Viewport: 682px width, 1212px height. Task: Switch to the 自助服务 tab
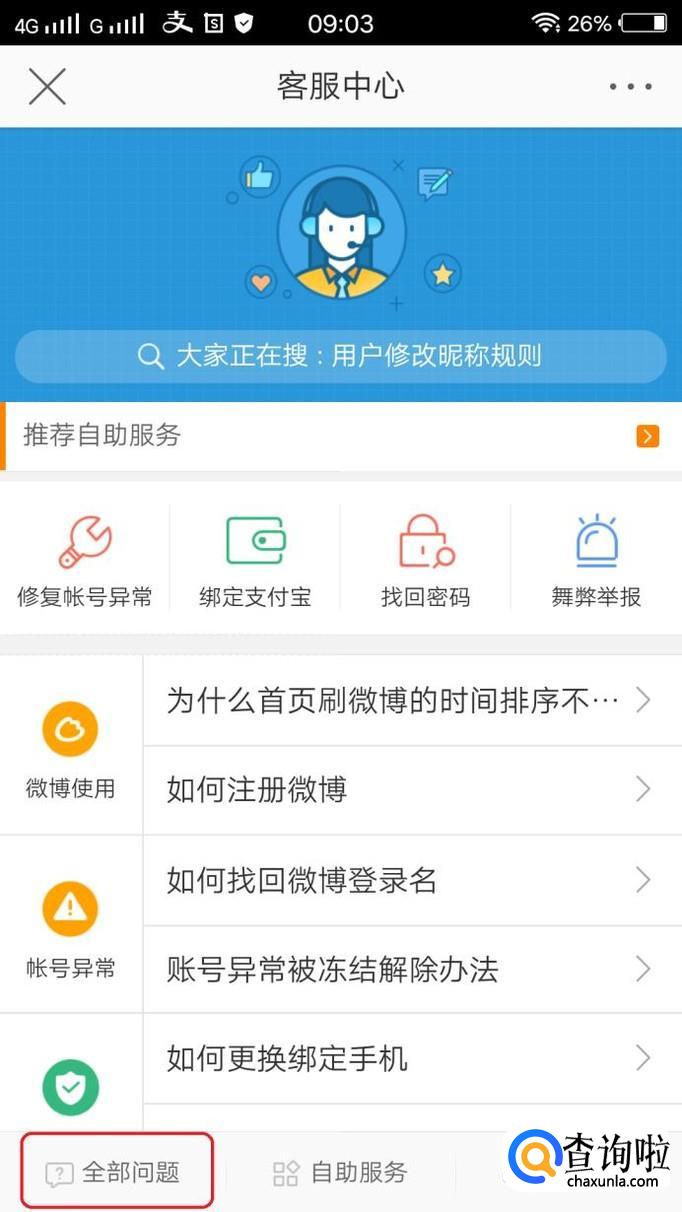[x=340, y=1172]
